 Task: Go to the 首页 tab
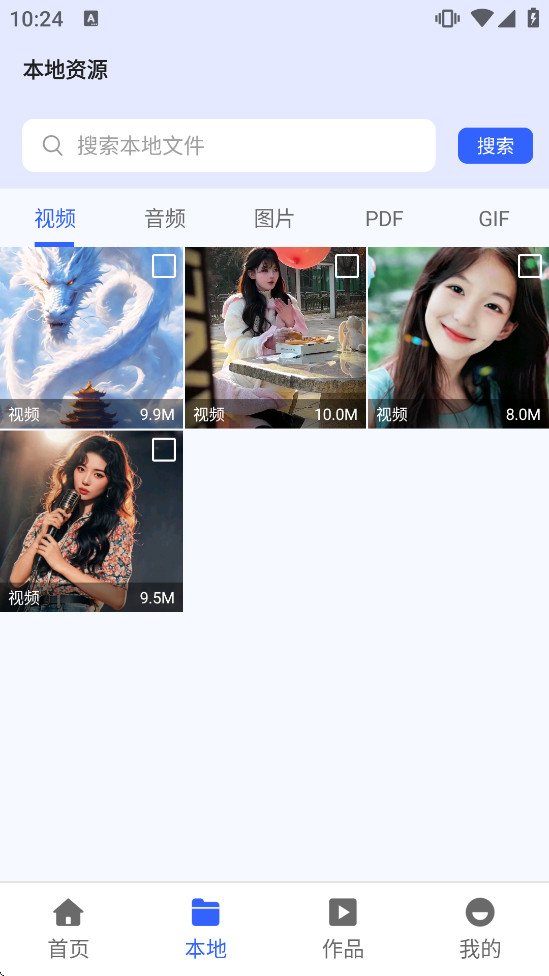[x=68, y=929]
